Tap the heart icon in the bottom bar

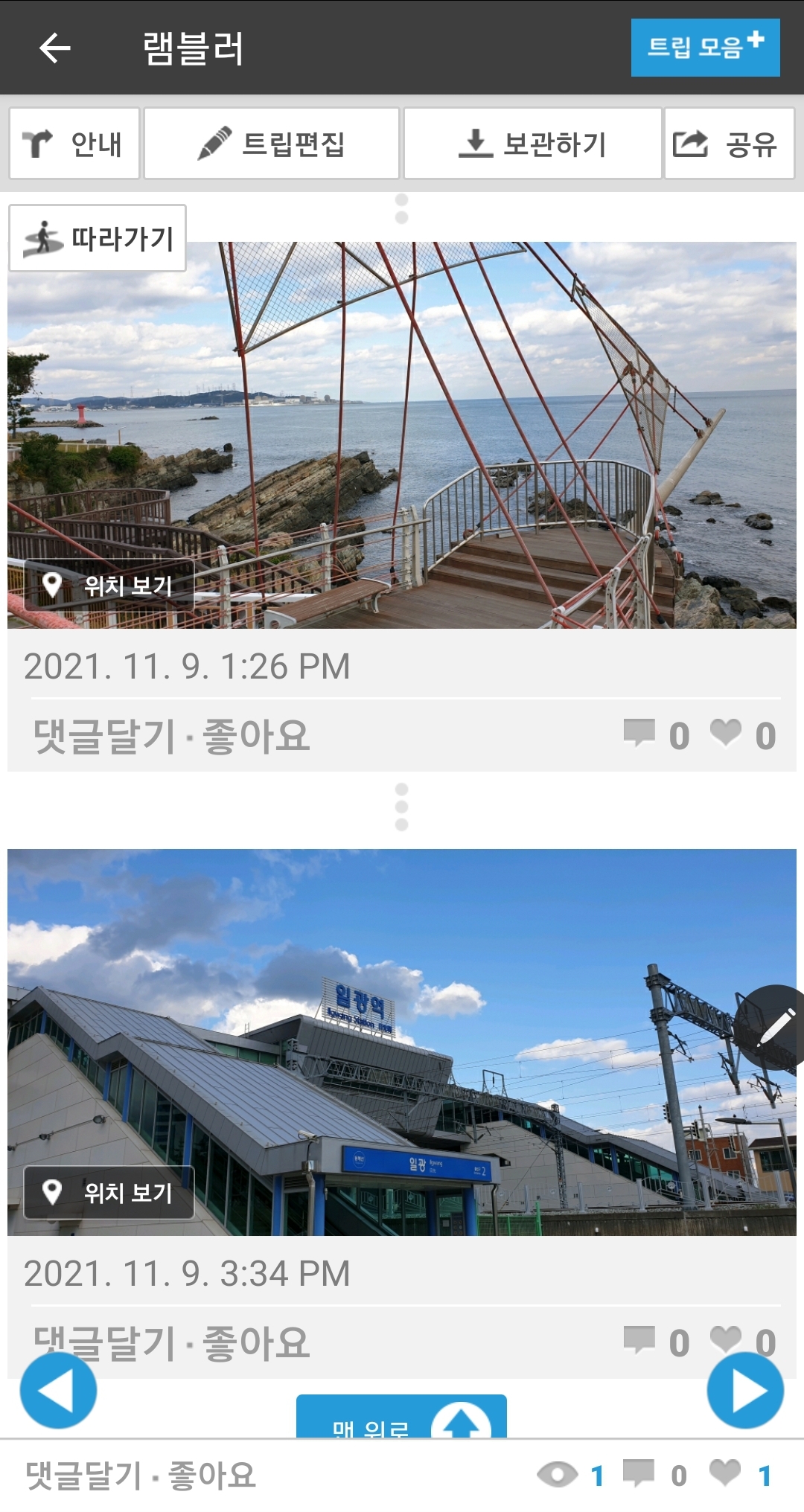(x=725, y=1473)
